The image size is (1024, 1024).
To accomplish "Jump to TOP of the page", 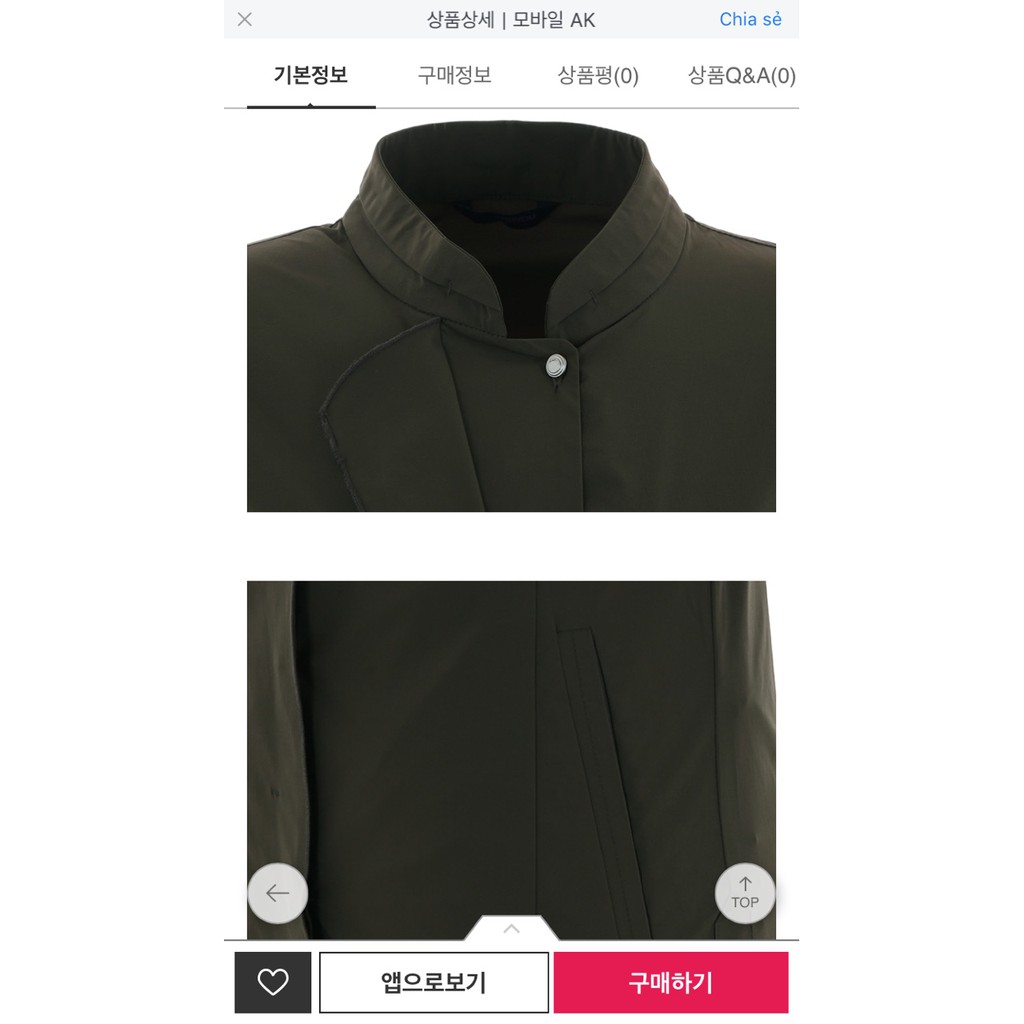I will (x=745, y=893).
